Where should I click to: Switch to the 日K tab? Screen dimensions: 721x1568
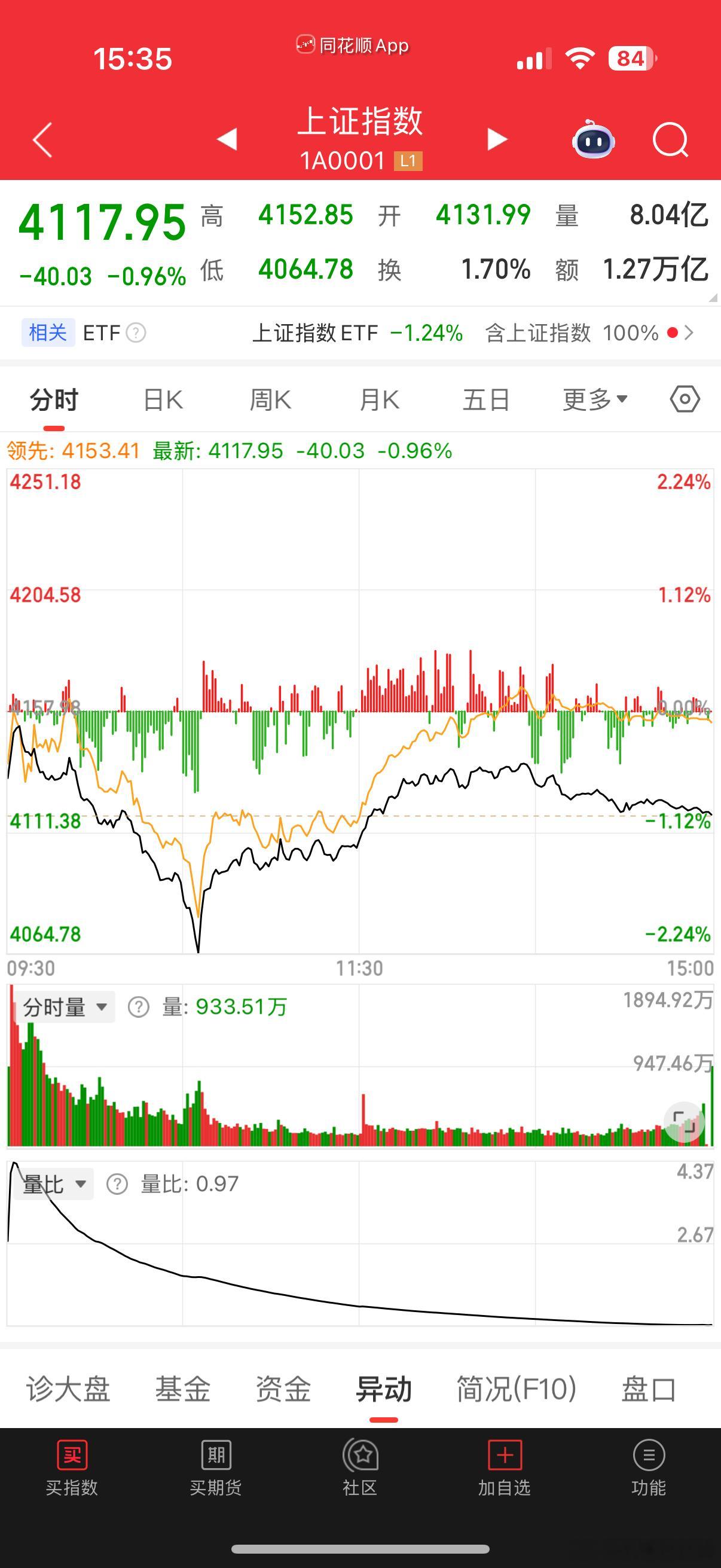pyautogui.click(x=161, y=399)
